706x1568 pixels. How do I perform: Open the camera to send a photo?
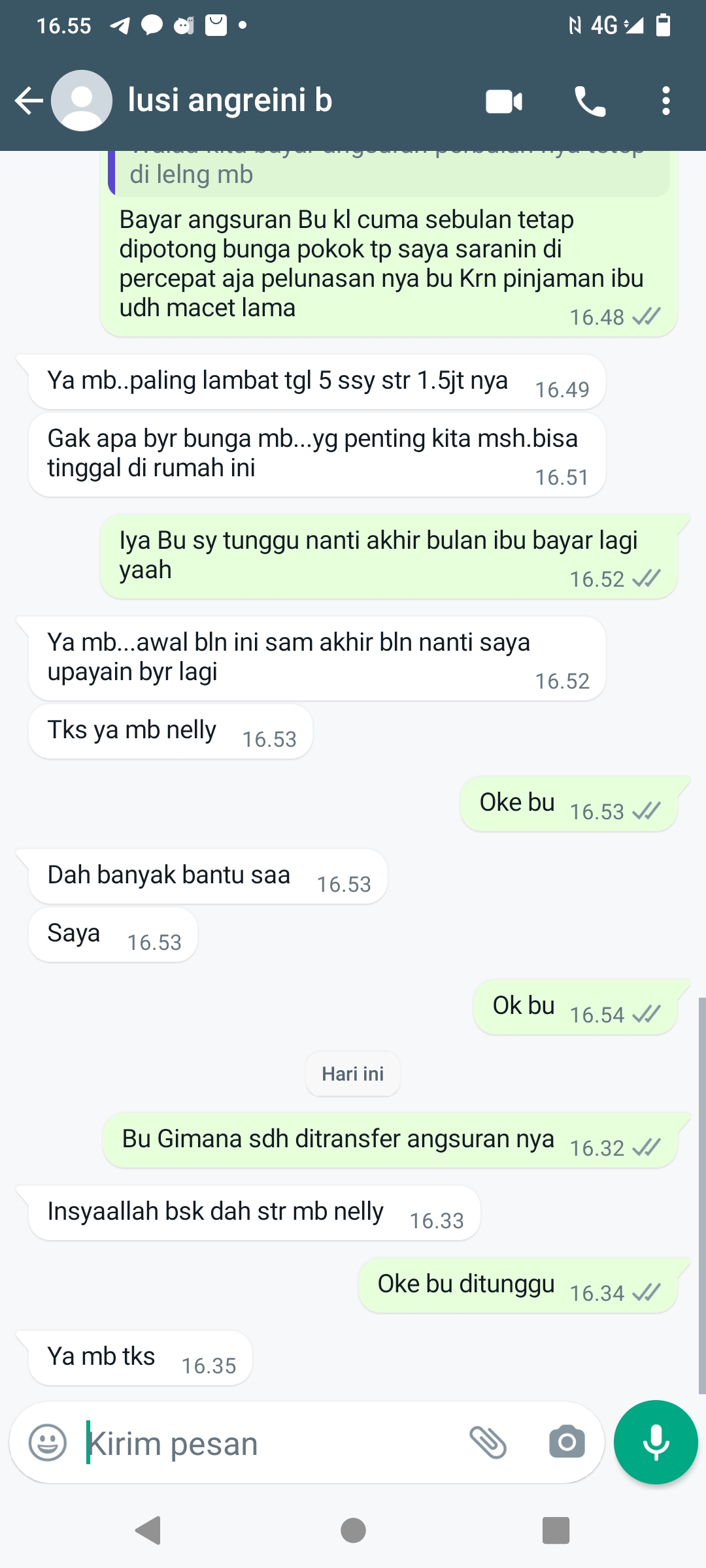[567, 1443]
